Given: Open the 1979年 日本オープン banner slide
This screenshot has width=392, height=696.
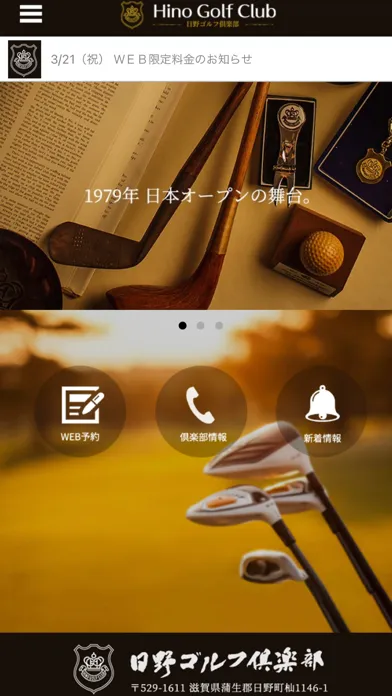Looking at the screenshot, I should point(196,196).
